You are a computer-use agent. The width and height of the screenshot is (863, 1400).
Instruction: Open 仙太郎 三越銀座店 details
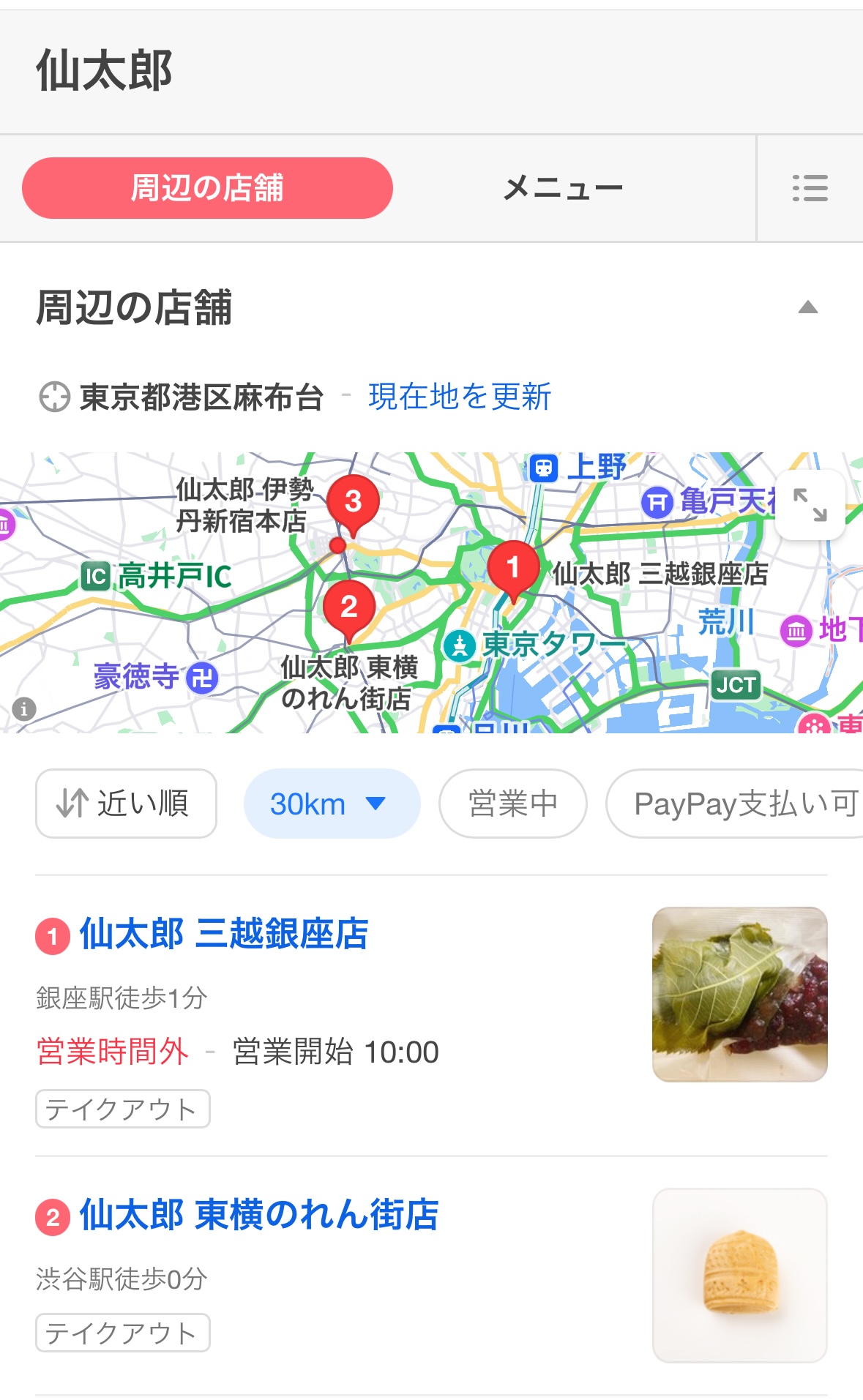(x=224, y=934)
